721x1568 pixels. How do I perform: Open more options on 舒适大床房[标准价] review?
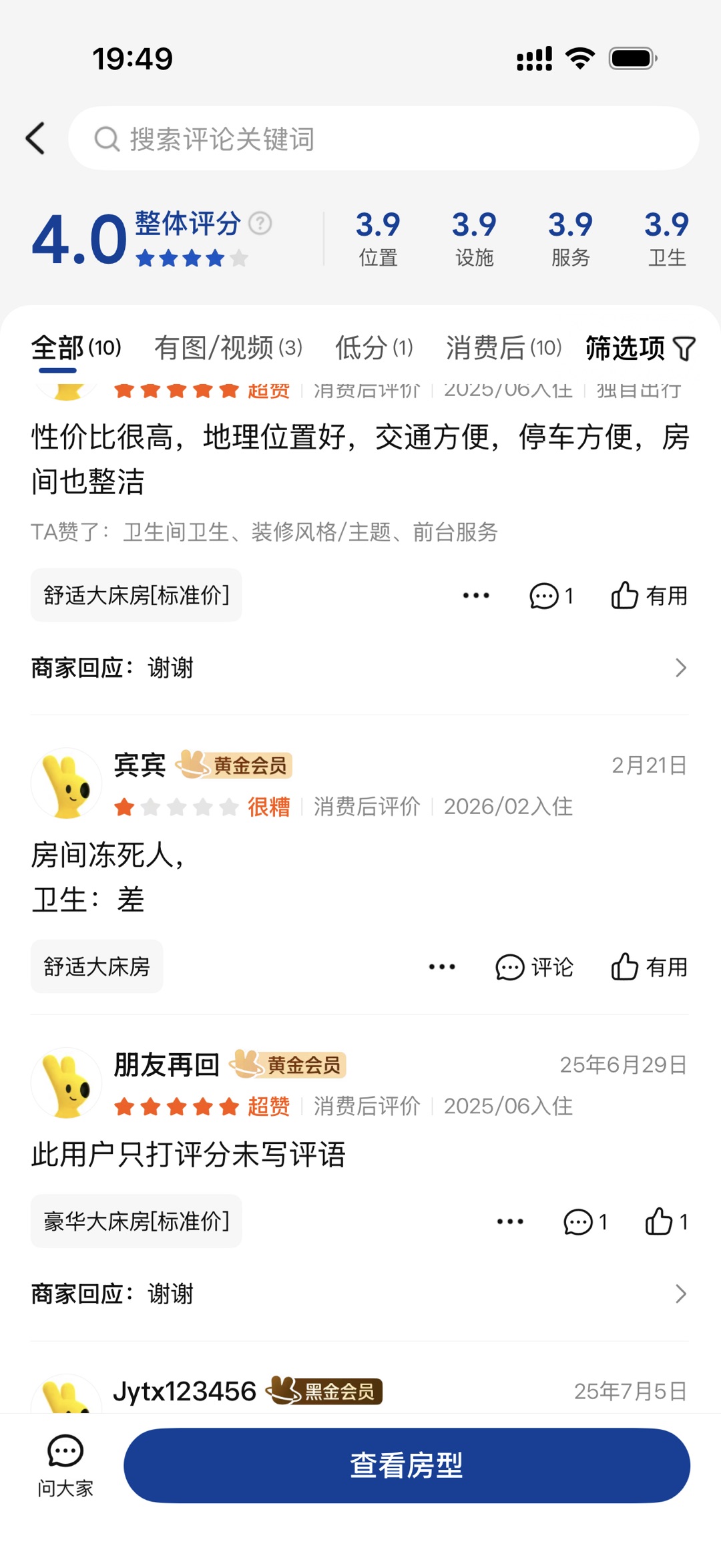476,595
